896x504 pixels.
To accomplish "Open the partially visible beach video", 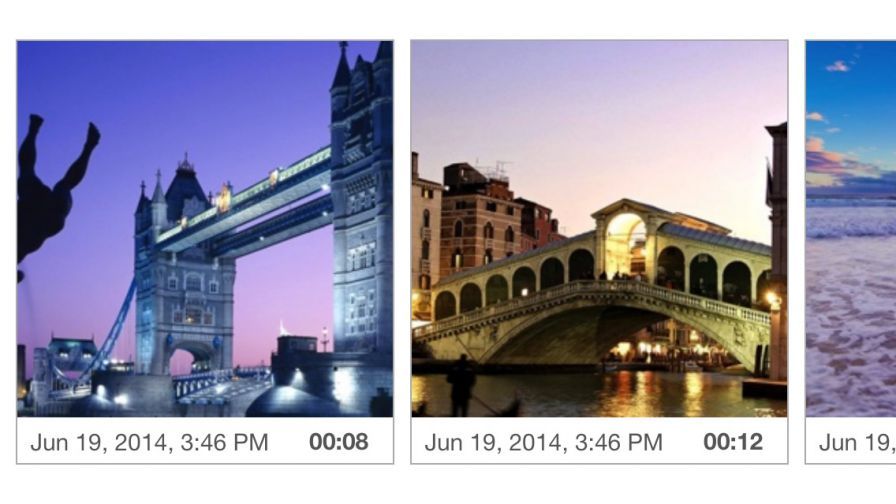I will (851, 229).
